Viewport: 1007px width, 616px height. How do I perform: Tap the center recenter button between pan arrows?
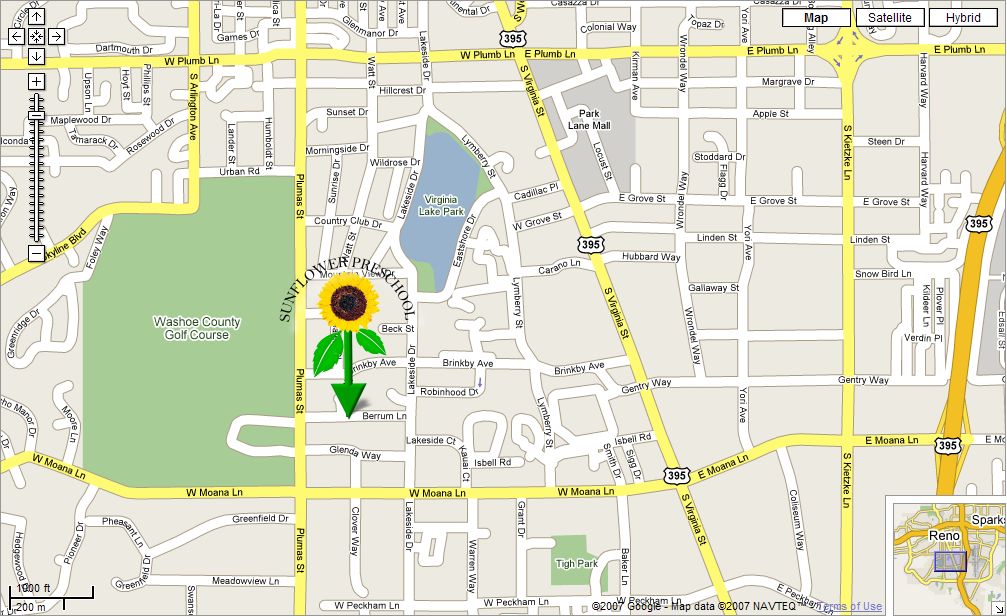(36, 36)
